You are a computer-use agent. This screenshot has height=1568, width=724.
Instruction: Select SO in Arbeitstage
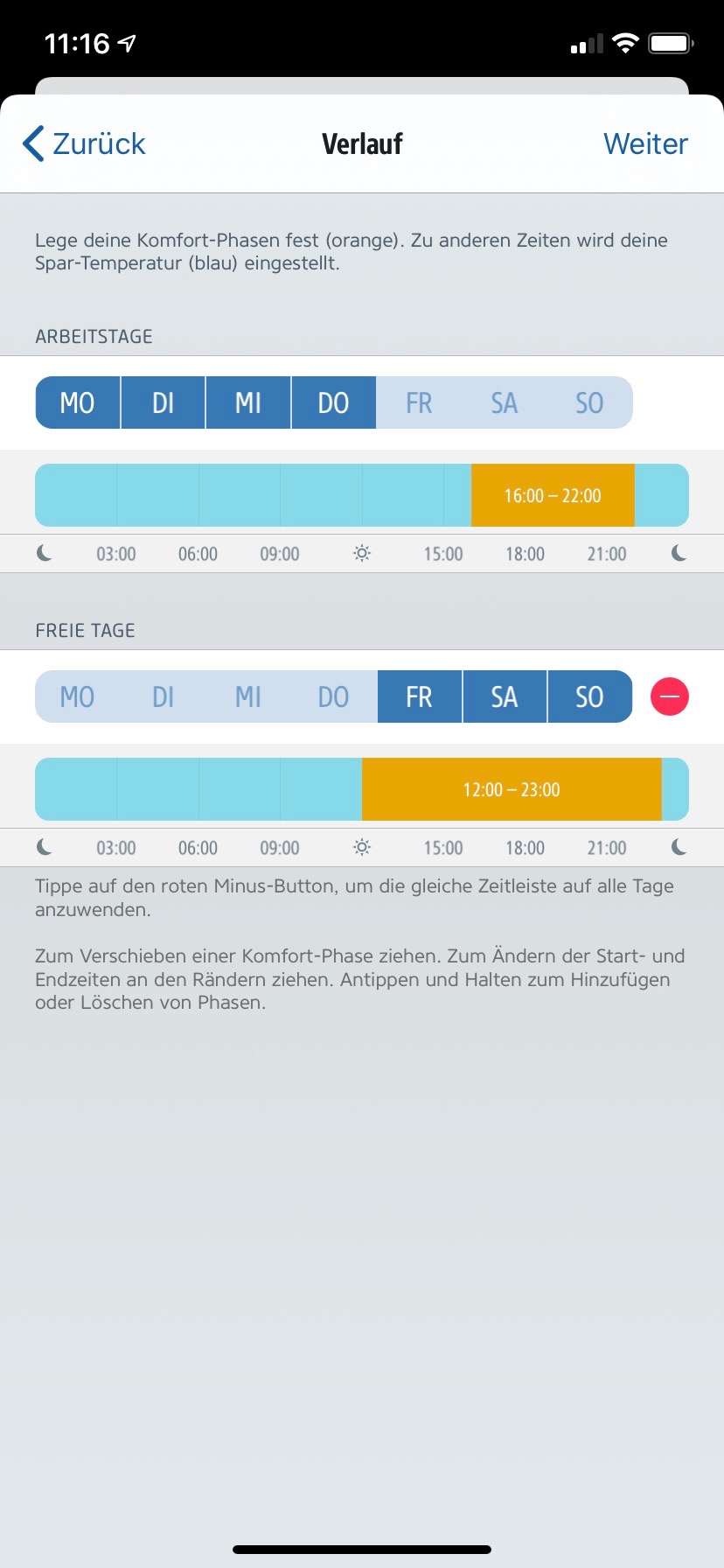tap(588, 402)
